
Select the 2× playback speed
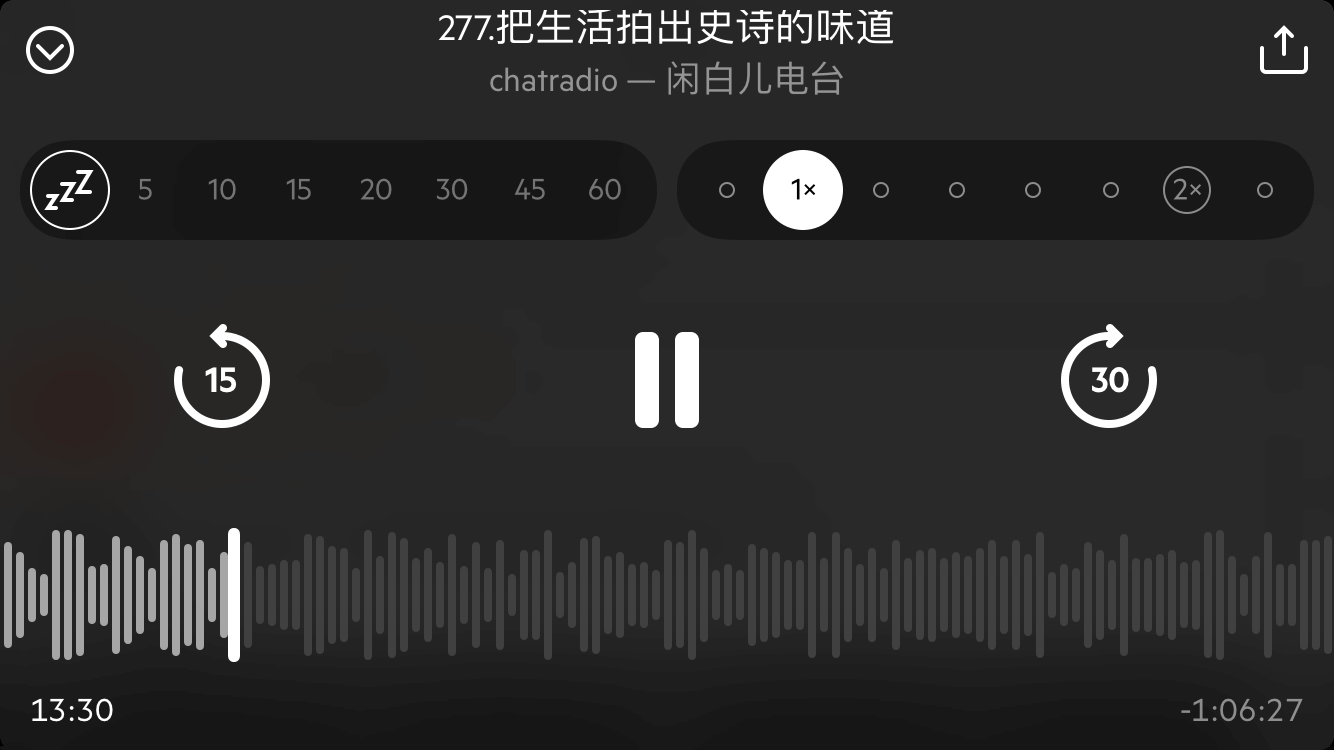tap(1187, 190)
